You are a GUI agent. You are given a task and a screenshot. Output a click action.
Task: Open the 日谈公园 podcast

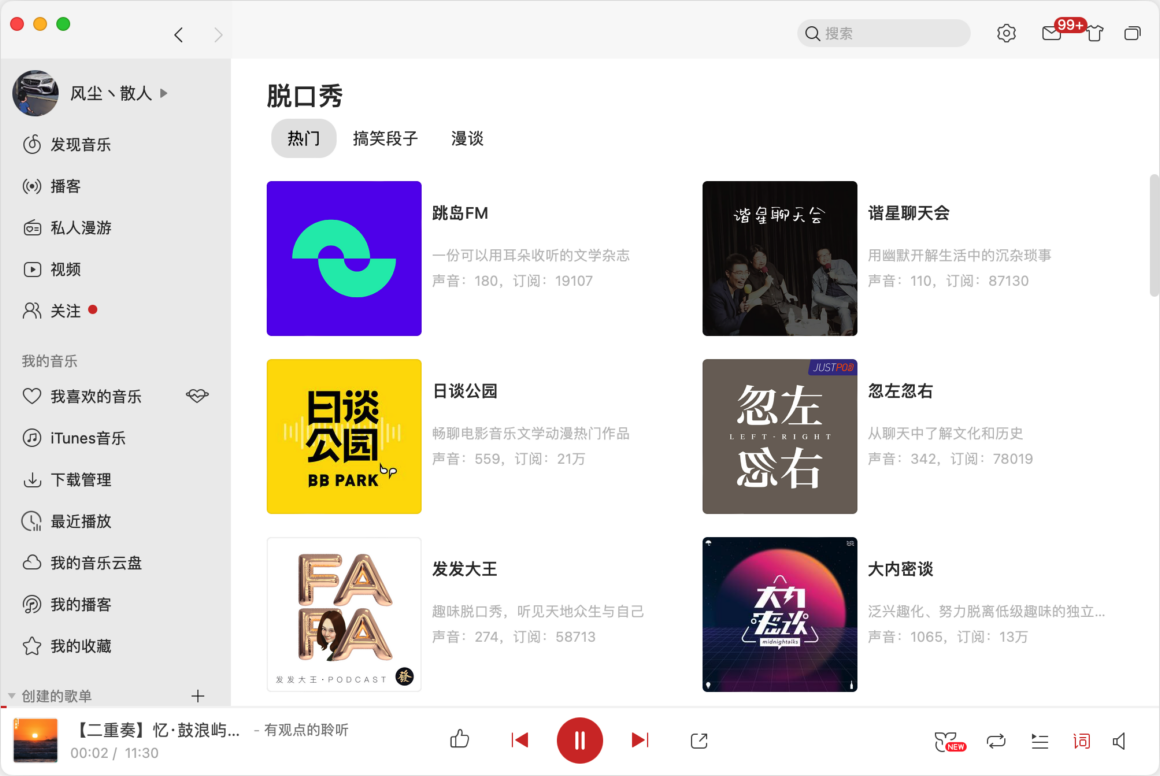[x=344, y=436]
